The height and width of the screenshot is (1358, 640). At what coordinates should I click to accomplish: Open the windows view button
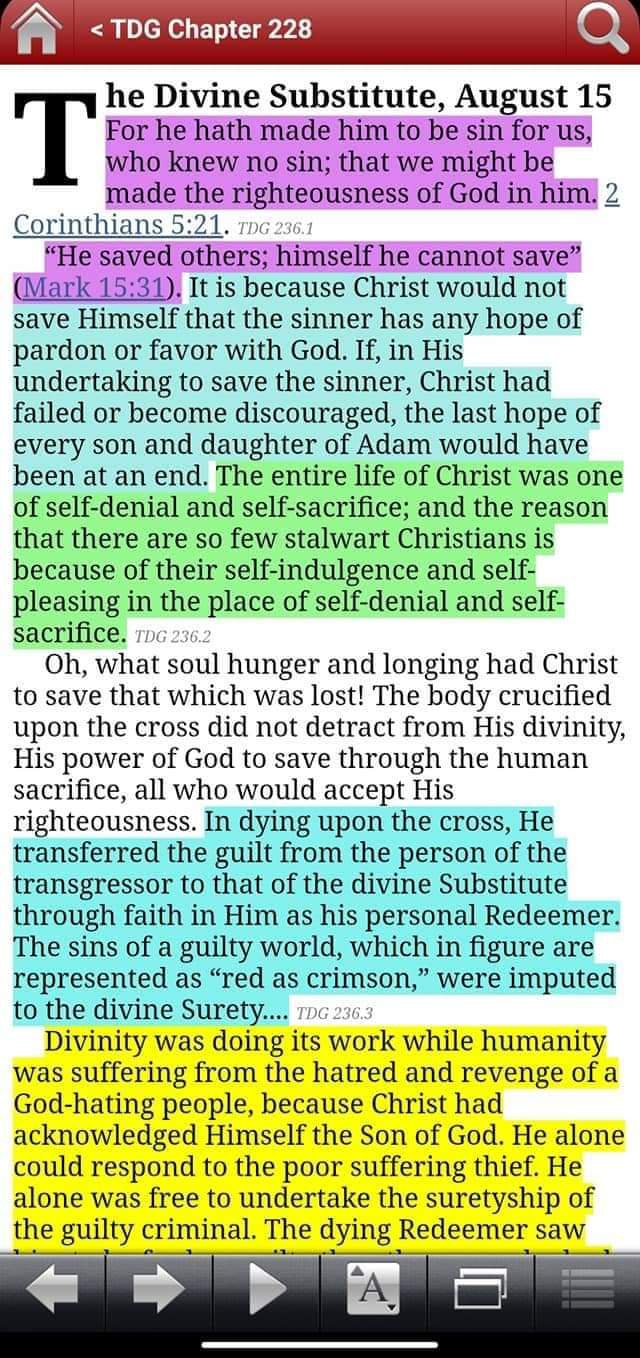coord(481,1290)
